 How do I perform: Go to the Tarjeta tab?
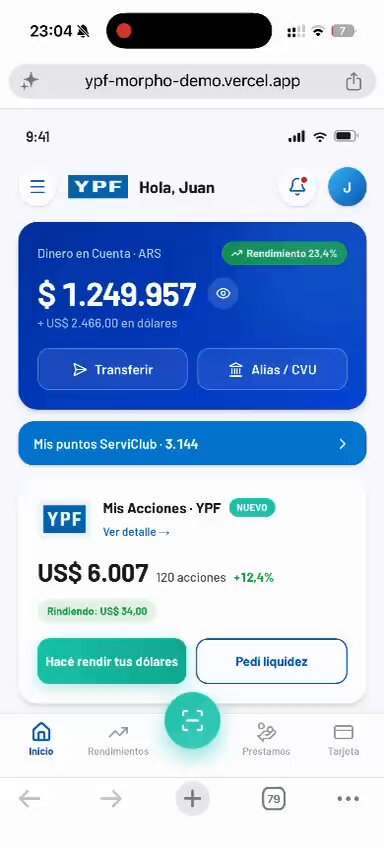(343, 740)
